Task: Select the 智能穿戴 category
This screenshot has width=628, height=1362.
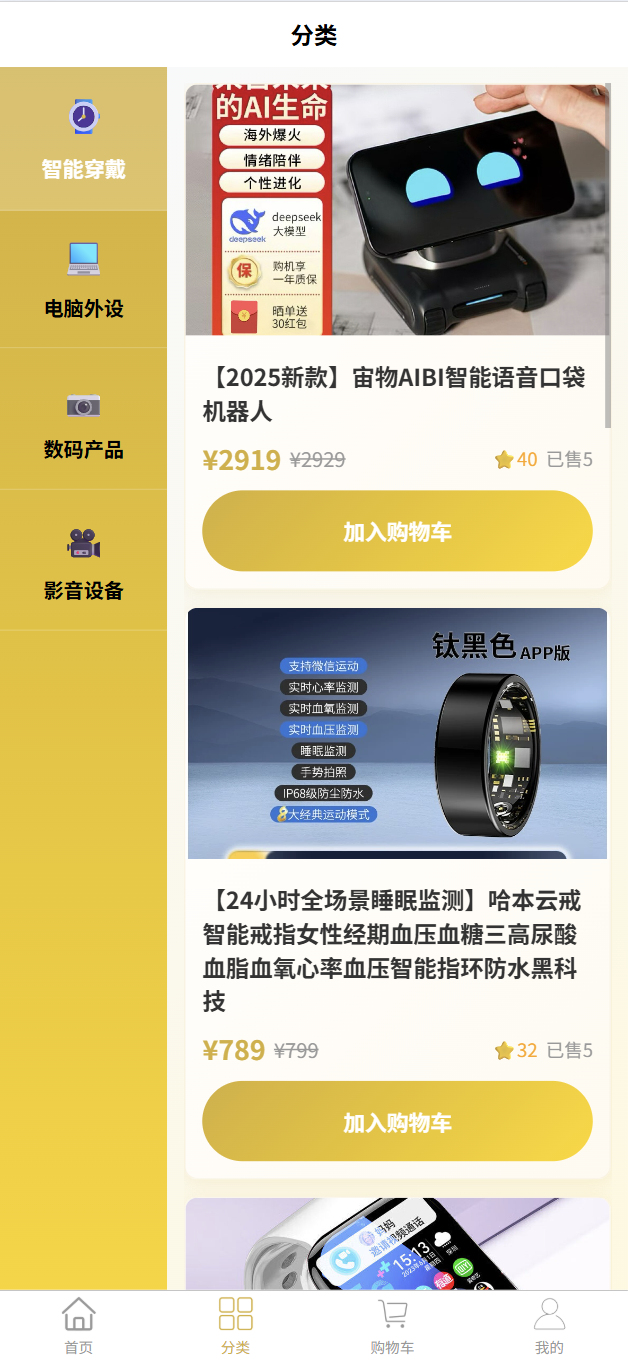Action: point(83,139)
